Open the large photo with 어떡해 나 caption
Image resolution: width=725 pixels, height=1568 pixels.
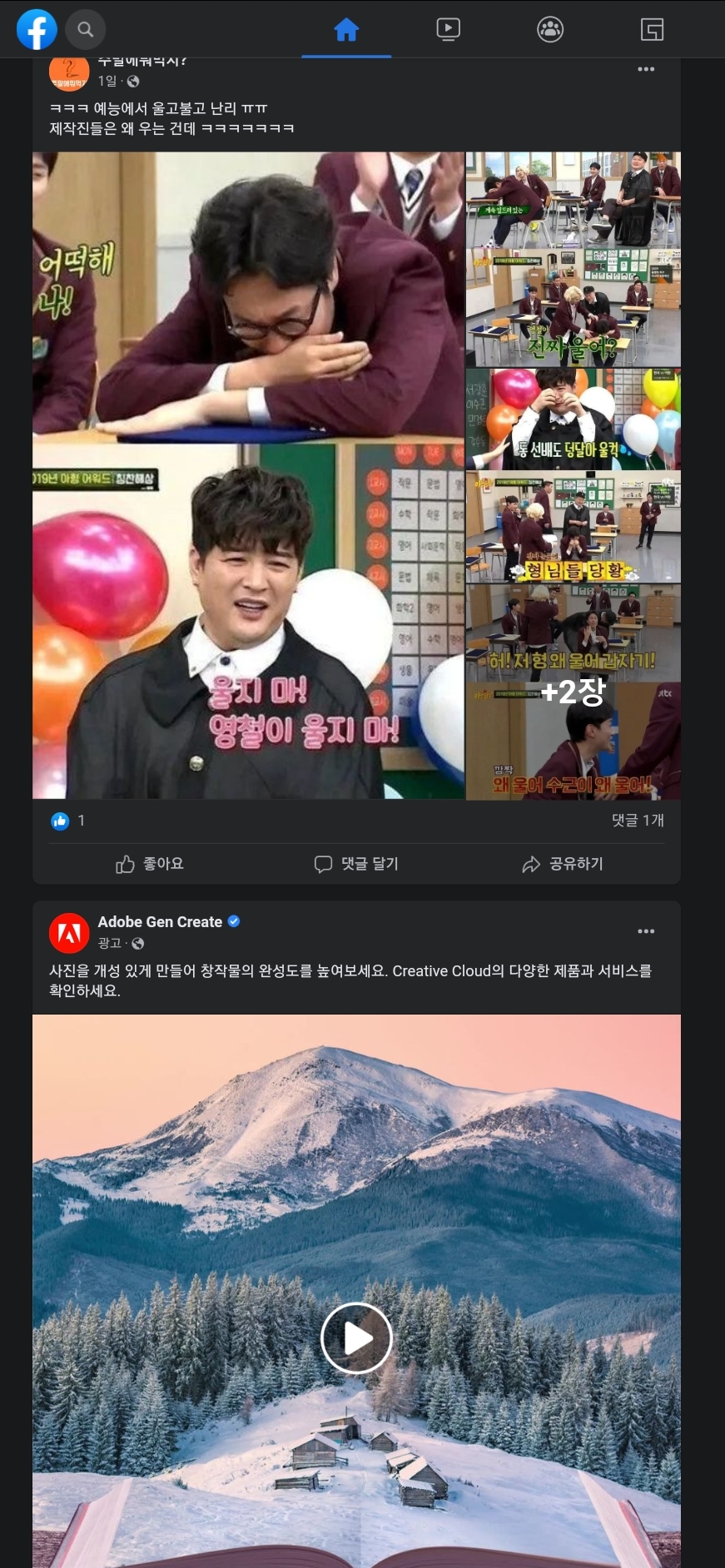pos(248,295)
